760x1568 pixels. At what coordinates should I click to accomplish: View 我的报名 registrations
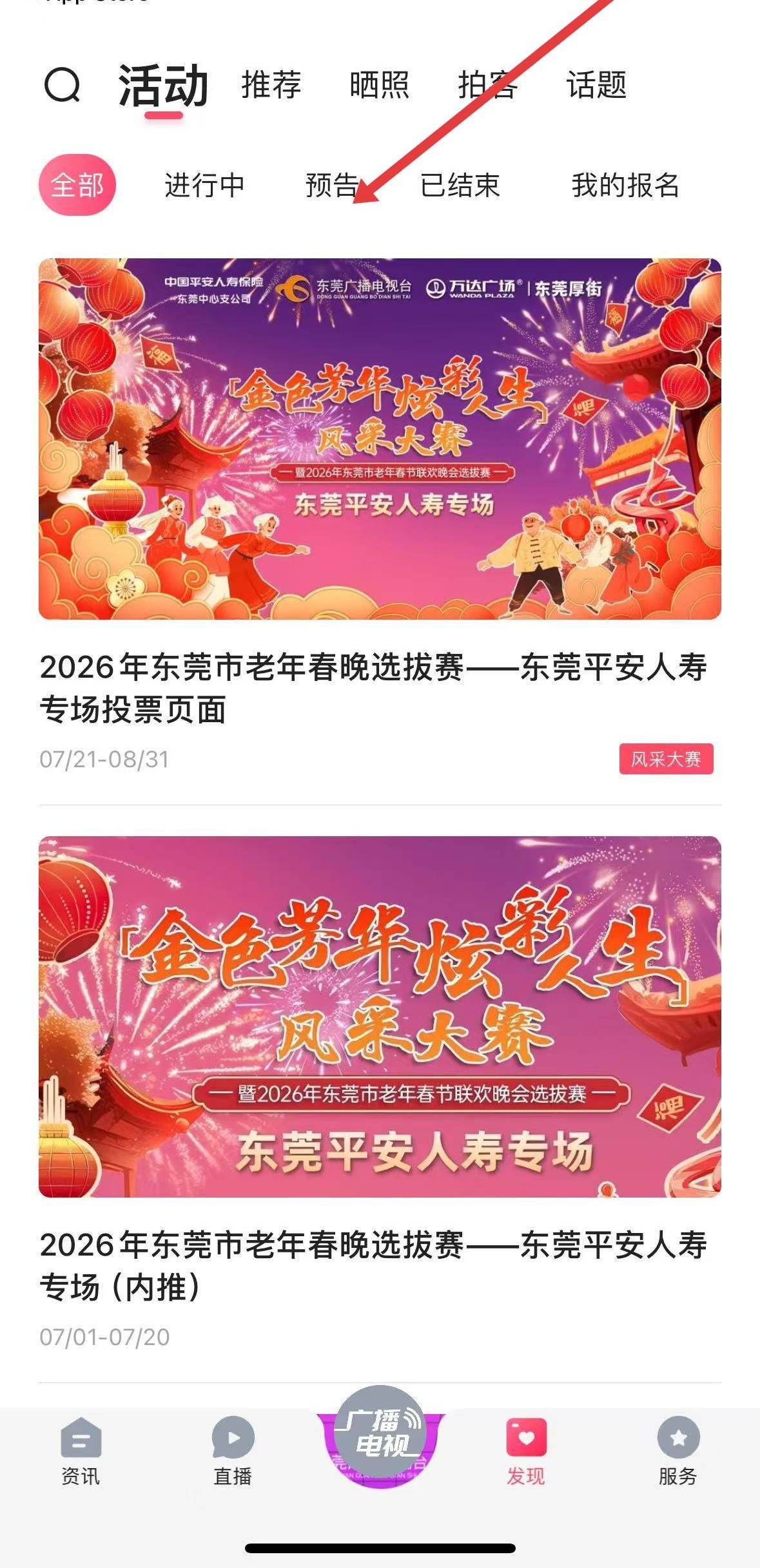[625, 185]
